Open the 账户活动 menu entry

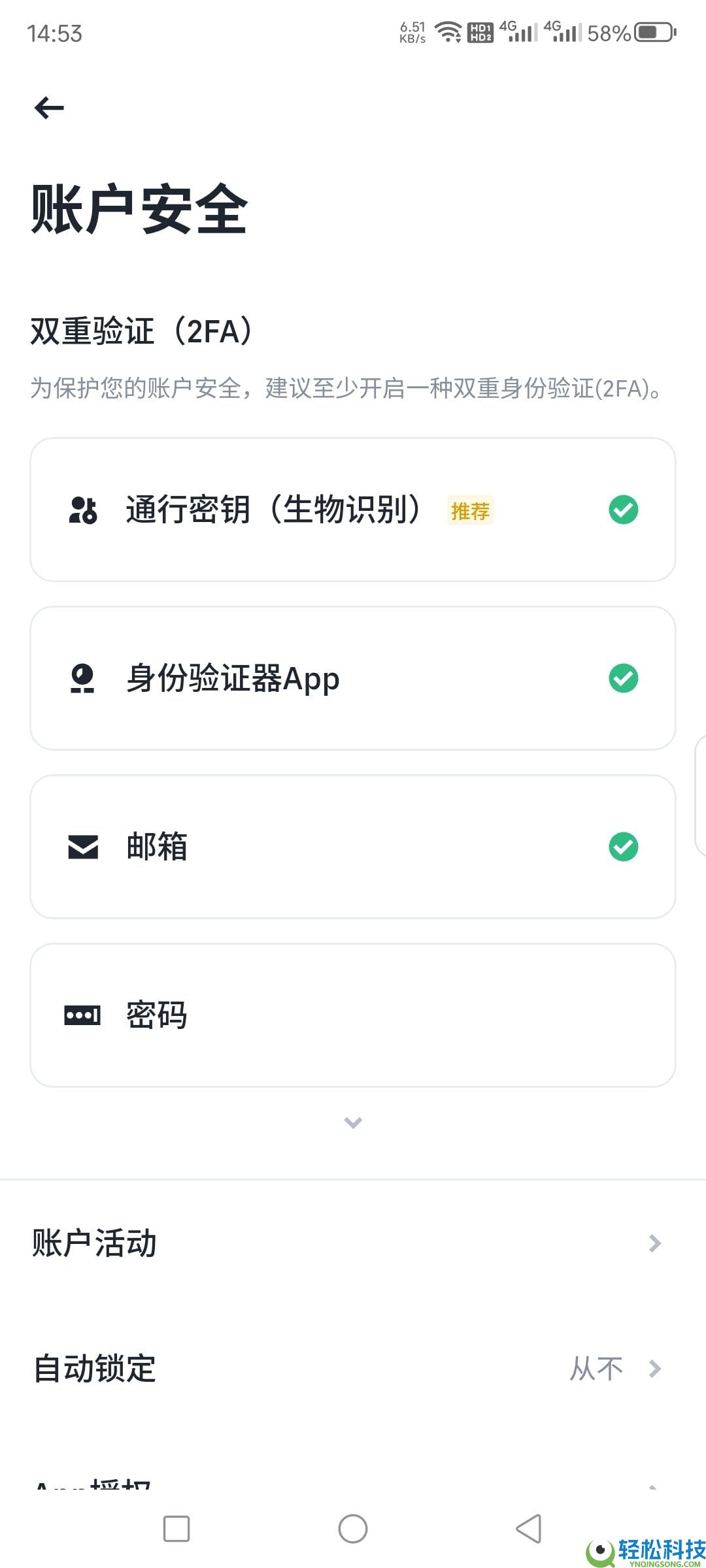pyautogui.click(x=95, y=1243)
